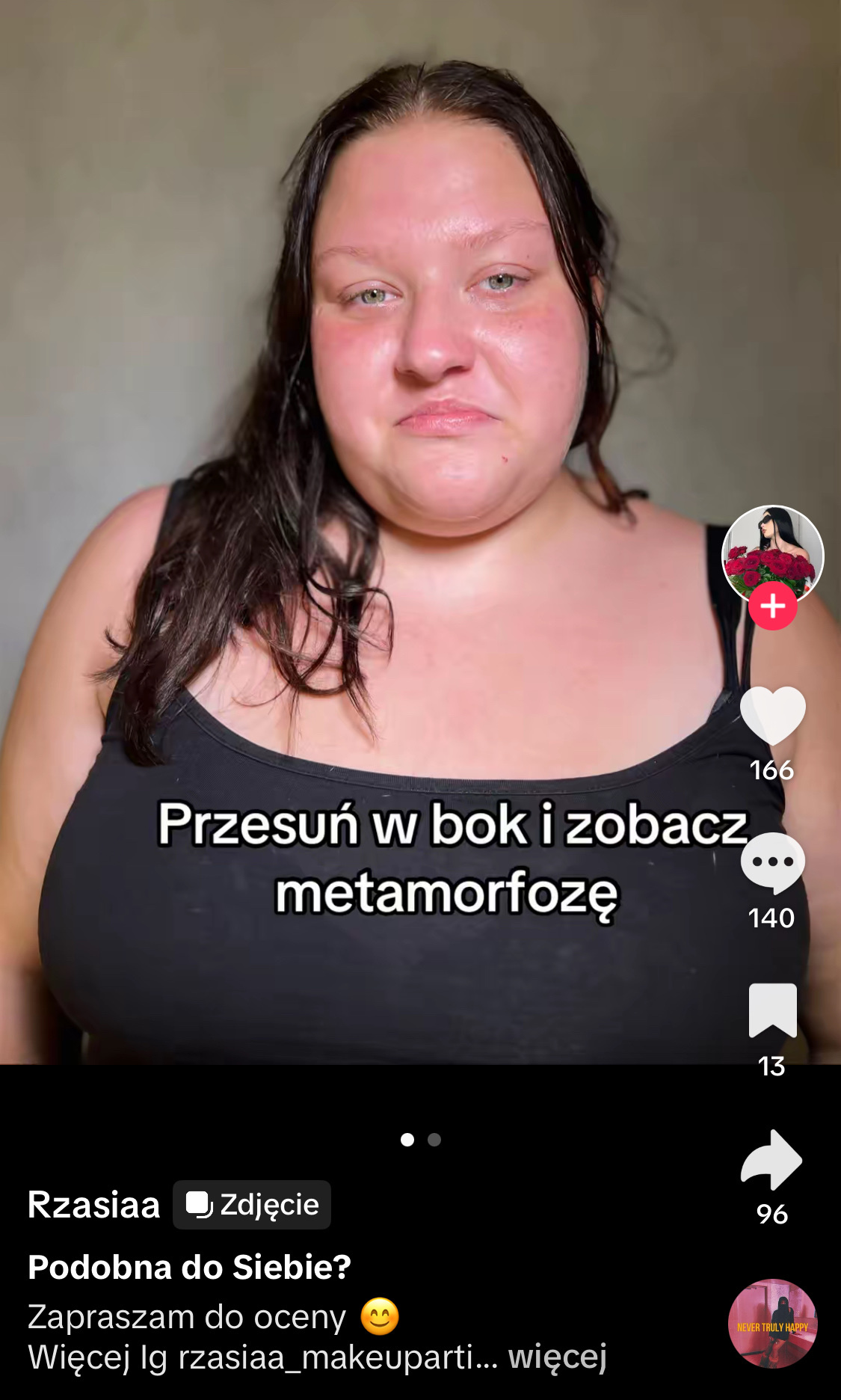The image size is (841, 1400).
Task: Bookmark this post to favorites
Action: (772, 1010)
